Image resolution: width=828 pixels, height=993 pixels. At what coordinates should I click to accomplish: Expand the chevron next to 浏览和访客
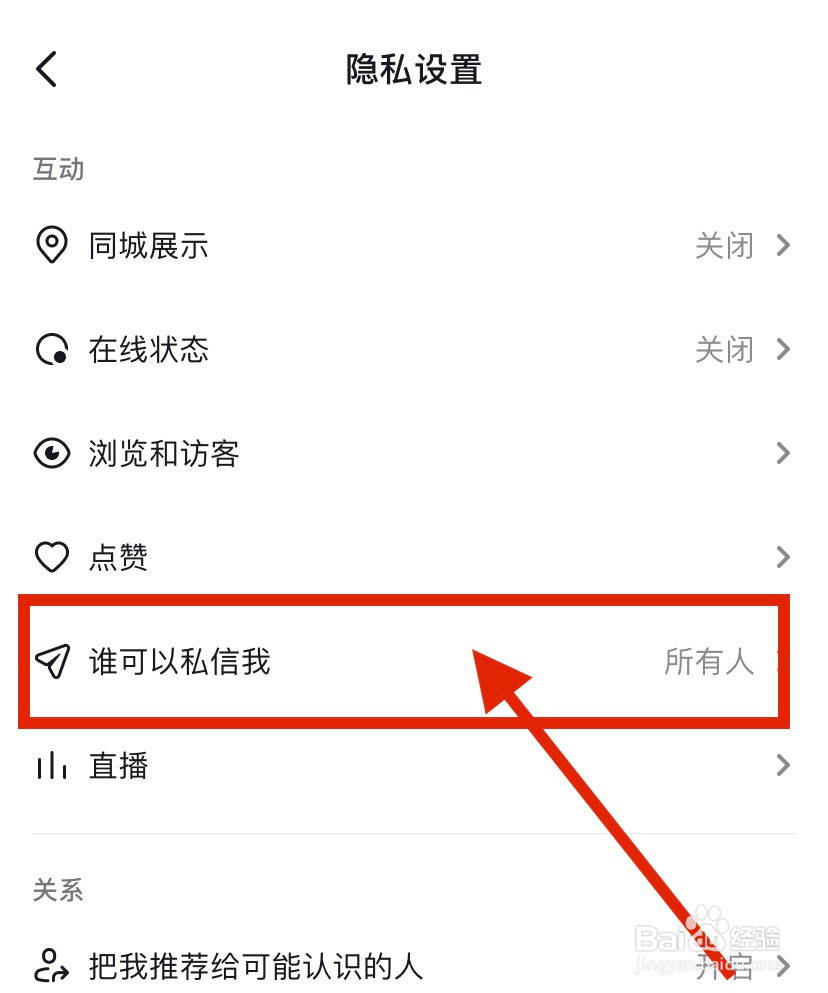coord(783,454)
